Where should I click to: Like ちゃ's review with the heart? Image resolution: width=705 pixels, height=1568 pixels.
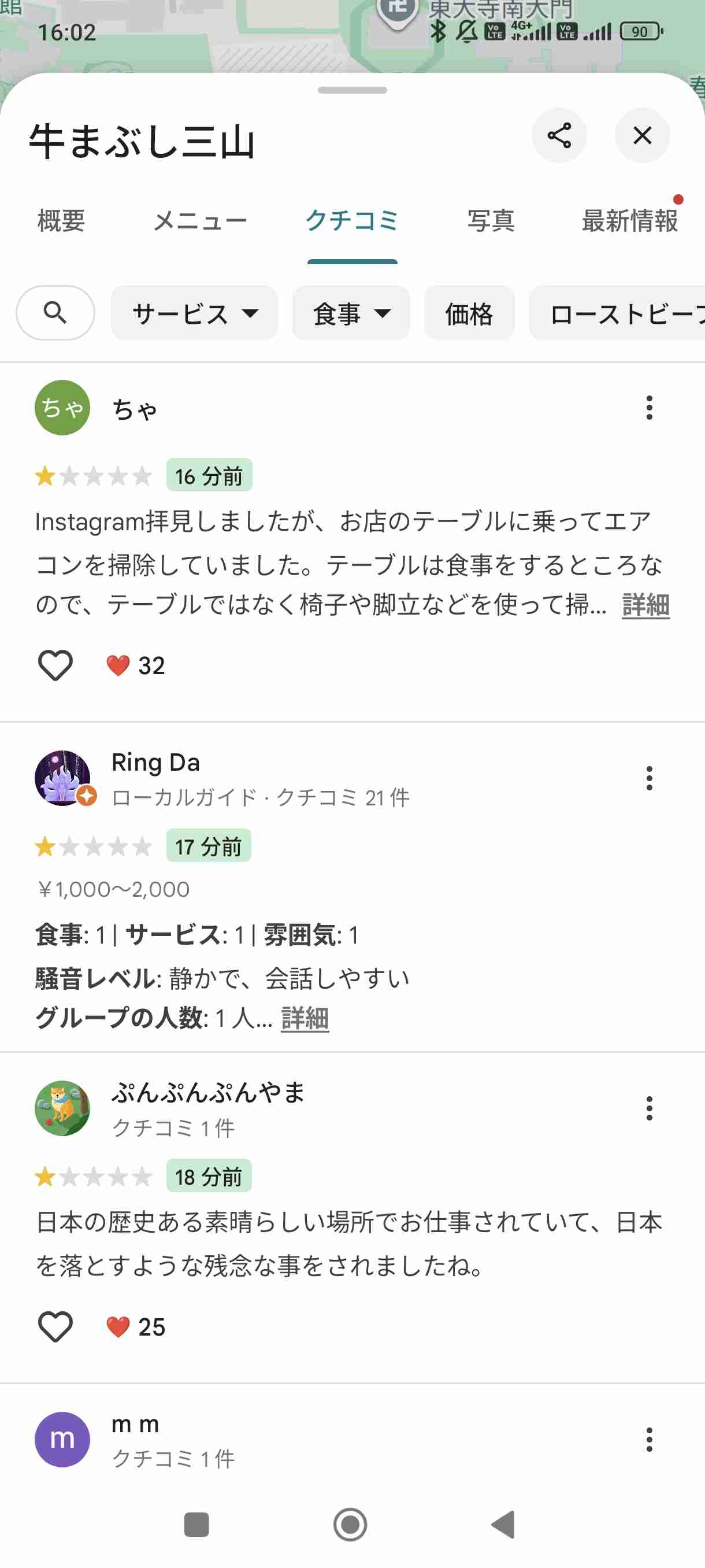point(55,664)
